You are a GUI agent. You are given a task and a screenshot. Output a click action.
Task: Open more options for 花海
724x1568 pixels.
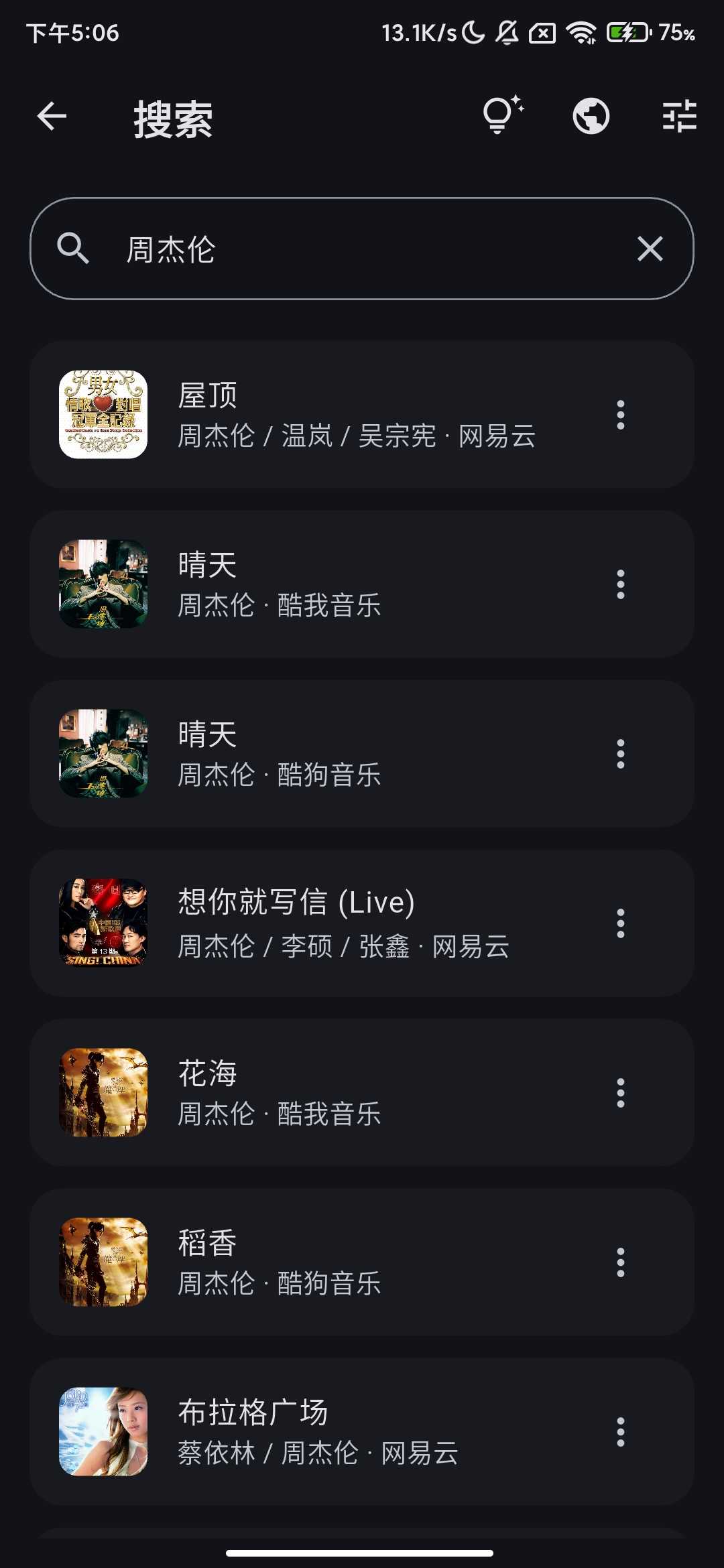(621, 1093)
